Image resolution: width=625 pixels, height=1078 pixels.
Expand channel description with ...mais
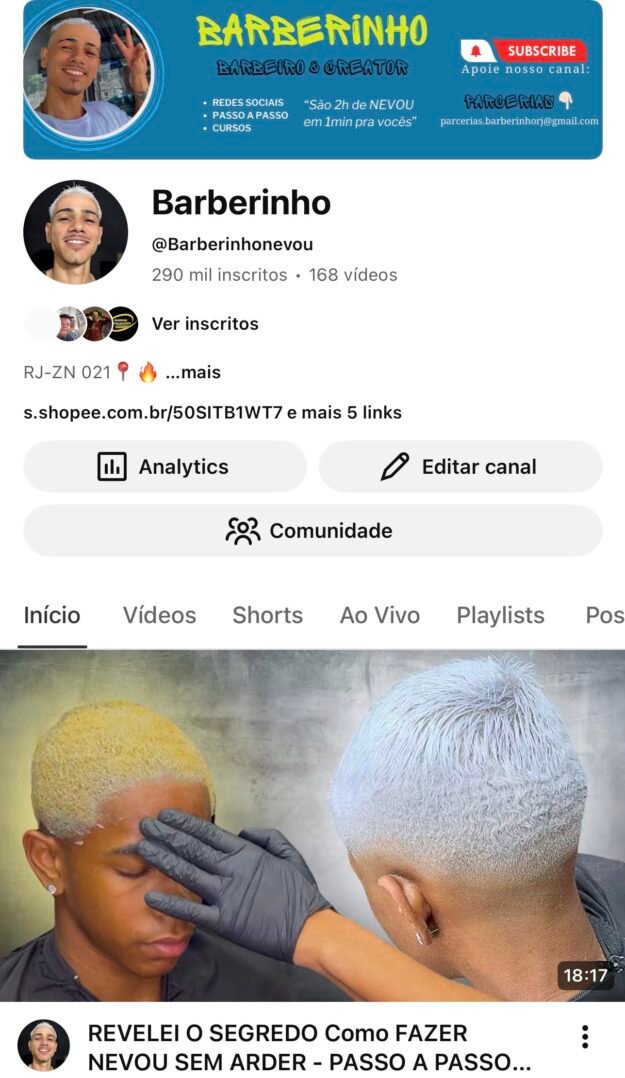pos(193,372)
